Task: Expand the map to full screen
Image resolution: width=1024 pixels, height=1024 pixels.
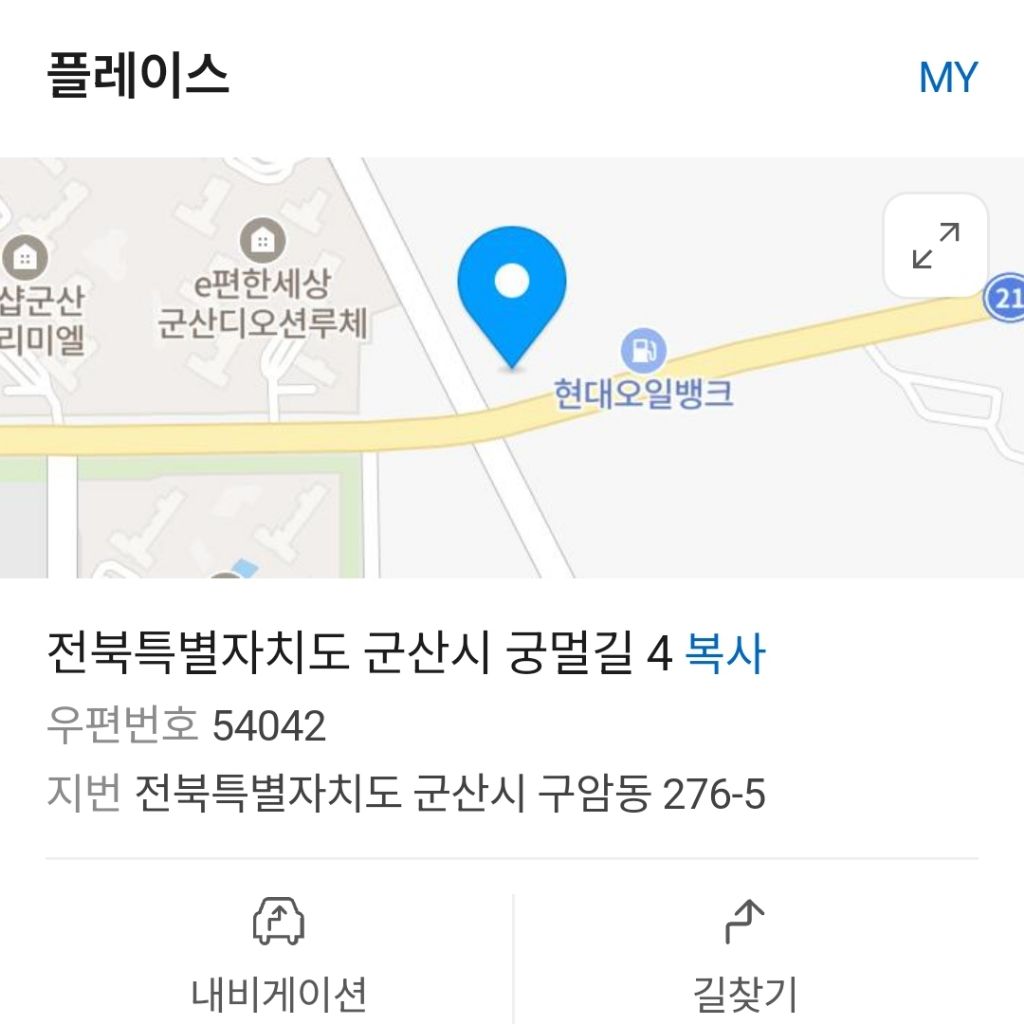Action: [935, 245]
